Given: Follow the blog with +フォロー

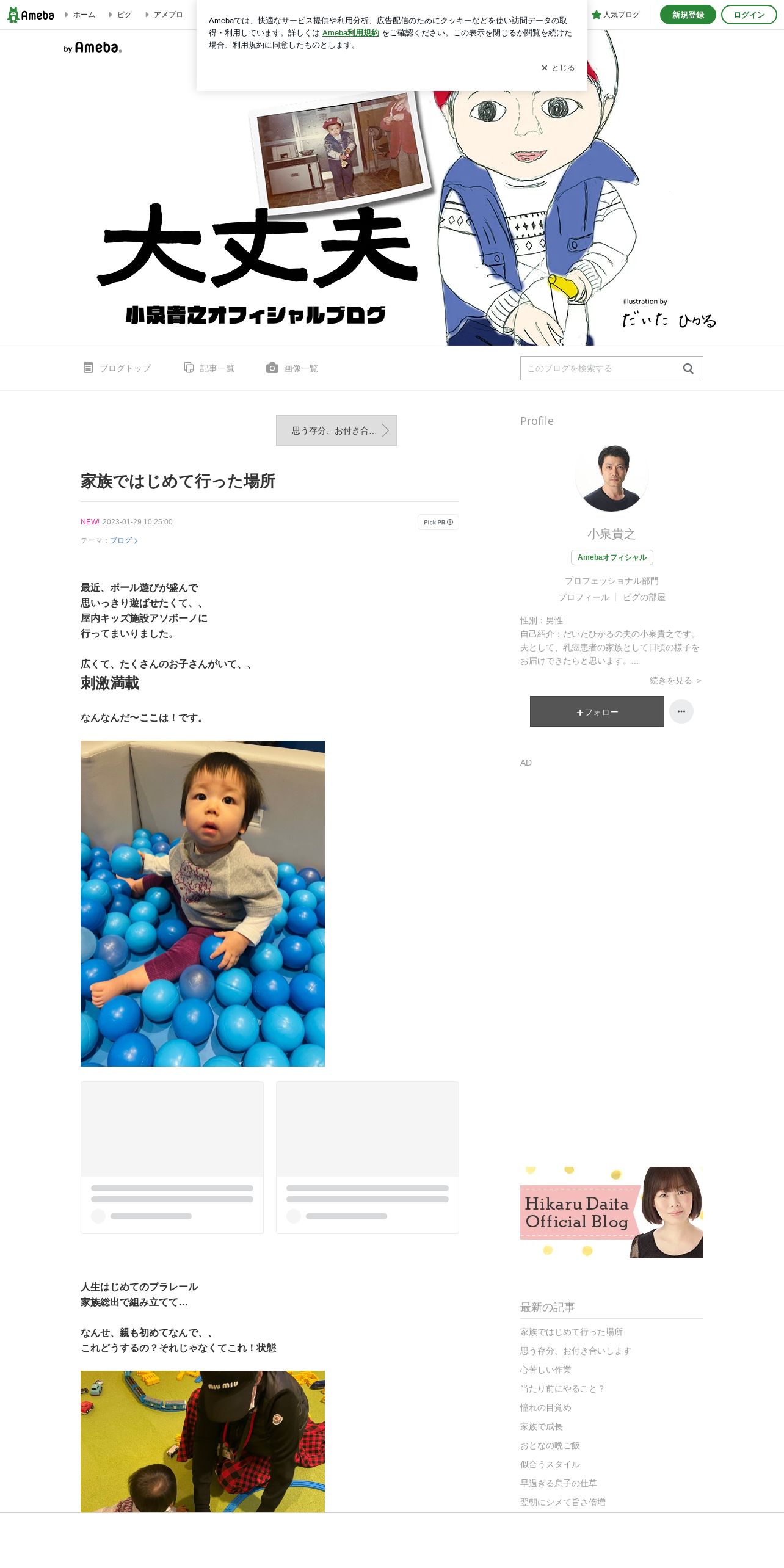Looking at the screenshot, I should [x=597, y=711].
